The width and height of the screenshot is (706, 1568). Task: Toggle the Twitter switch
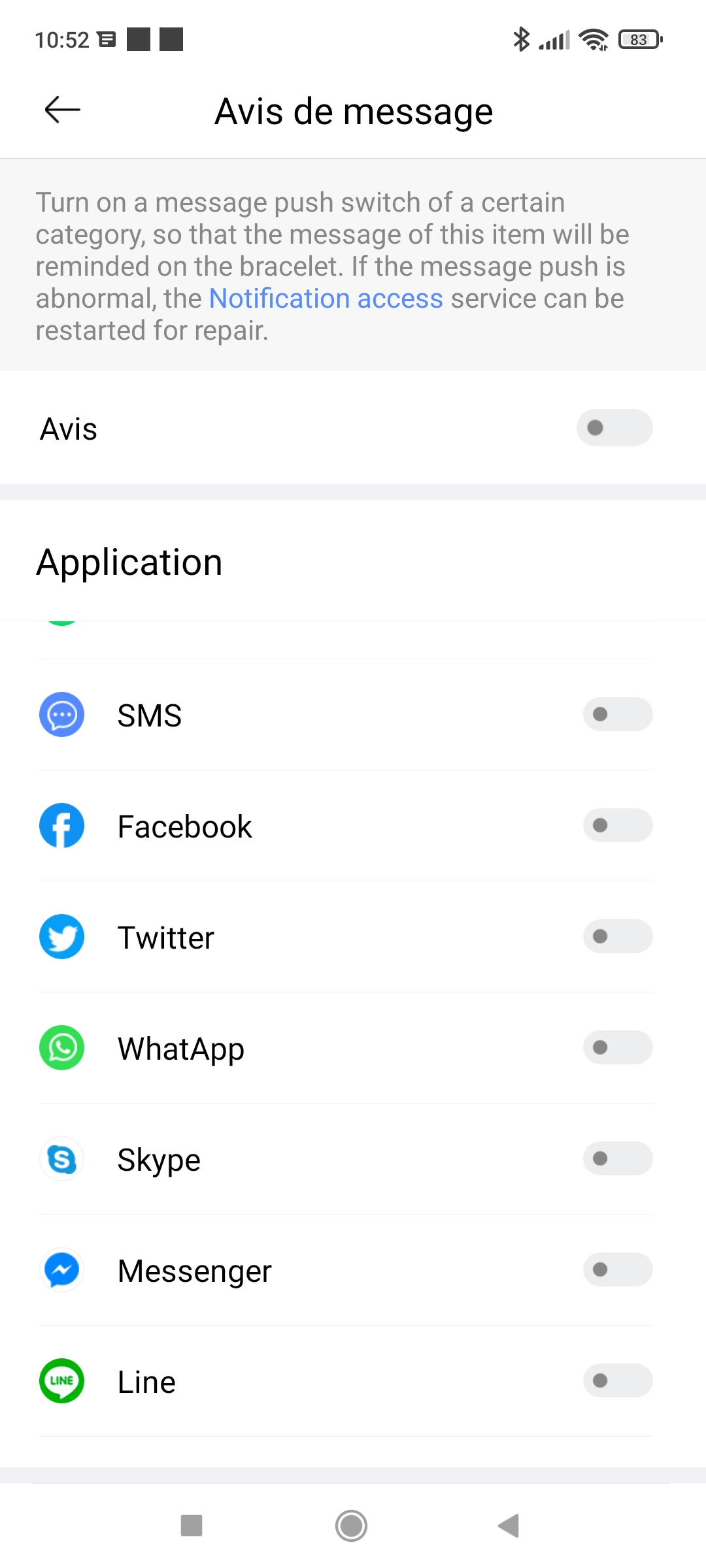(x=617, y=936)
